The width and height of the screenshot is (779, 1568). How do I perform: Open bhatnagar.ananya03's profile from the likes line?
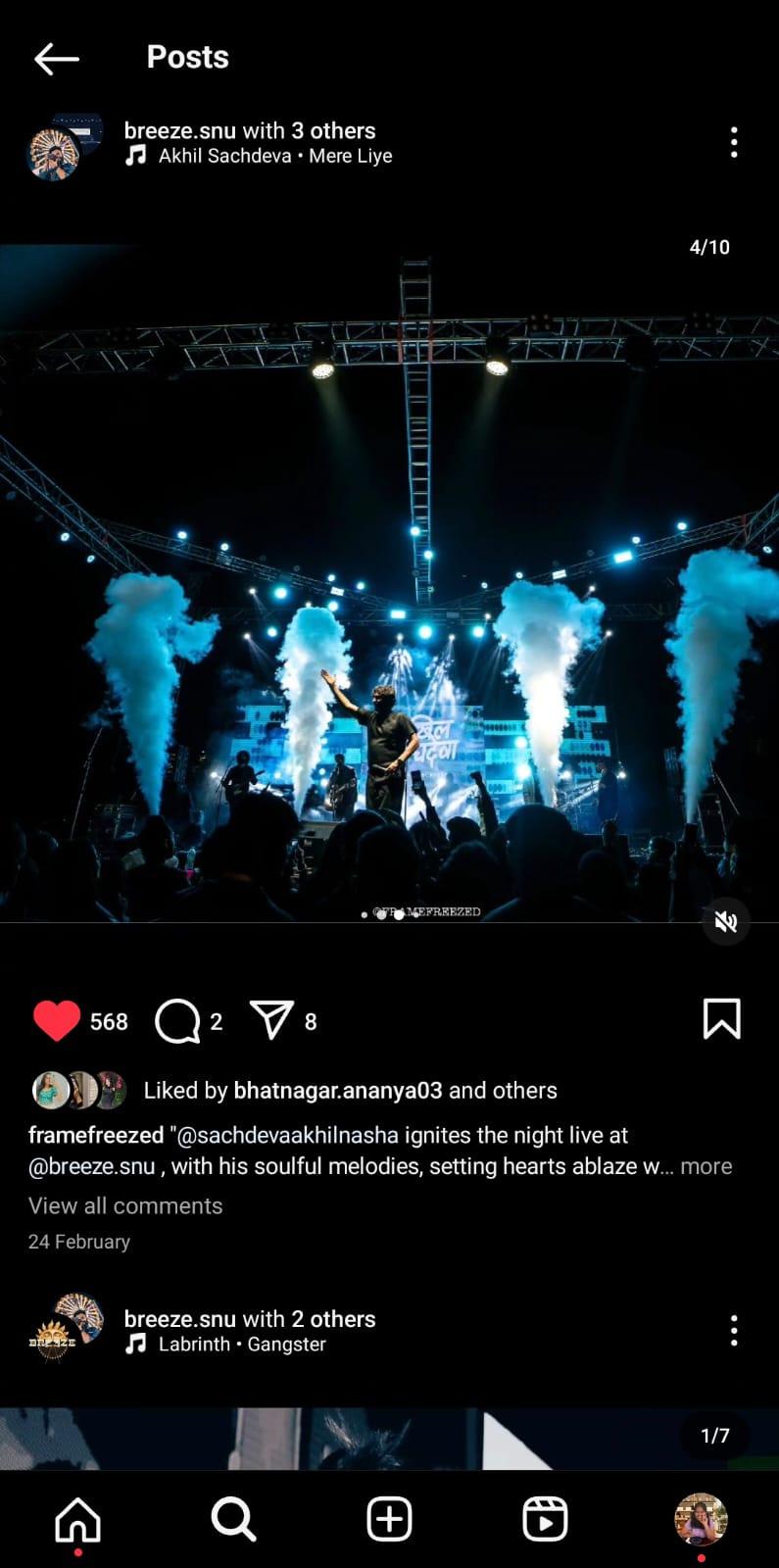[338, 1090]
